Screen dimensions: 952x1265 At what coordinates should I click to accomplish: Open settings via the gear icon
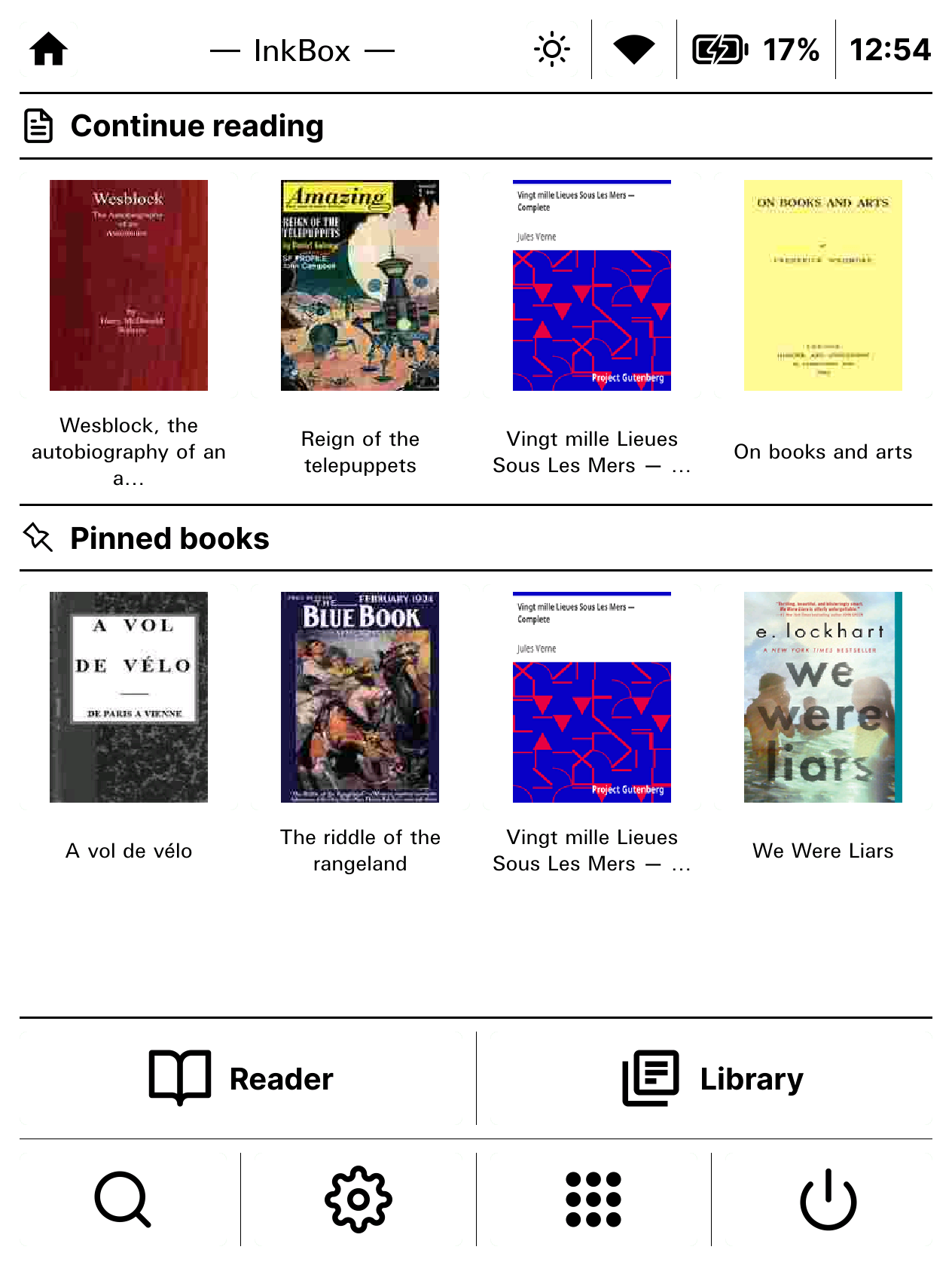359,1199
